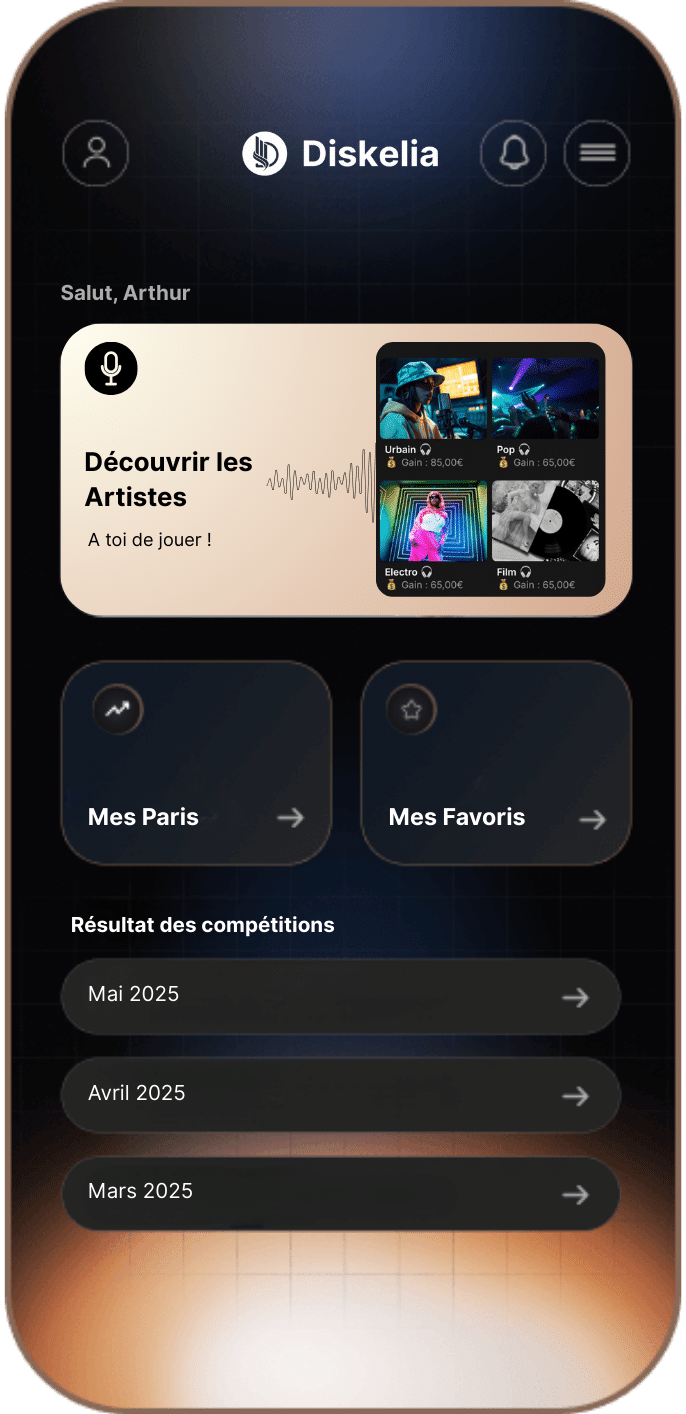View Avril 2025 competition results
686x1414 pixels.
(x=341, y=1094)
